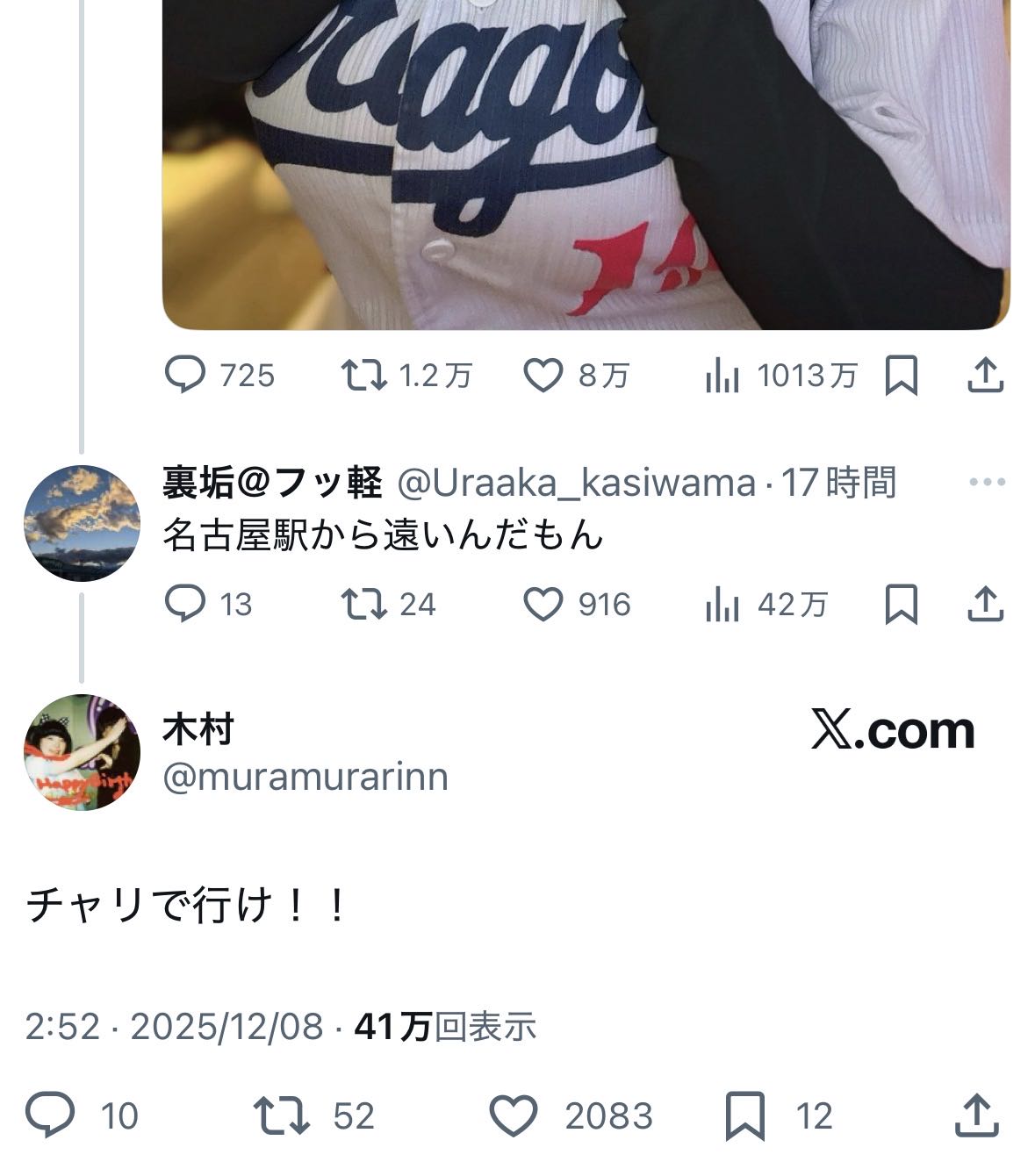The image size is (1035, 1176).
Task: Bookmark 木村's post with 12 bookmarks
Action: [745, 1116]
